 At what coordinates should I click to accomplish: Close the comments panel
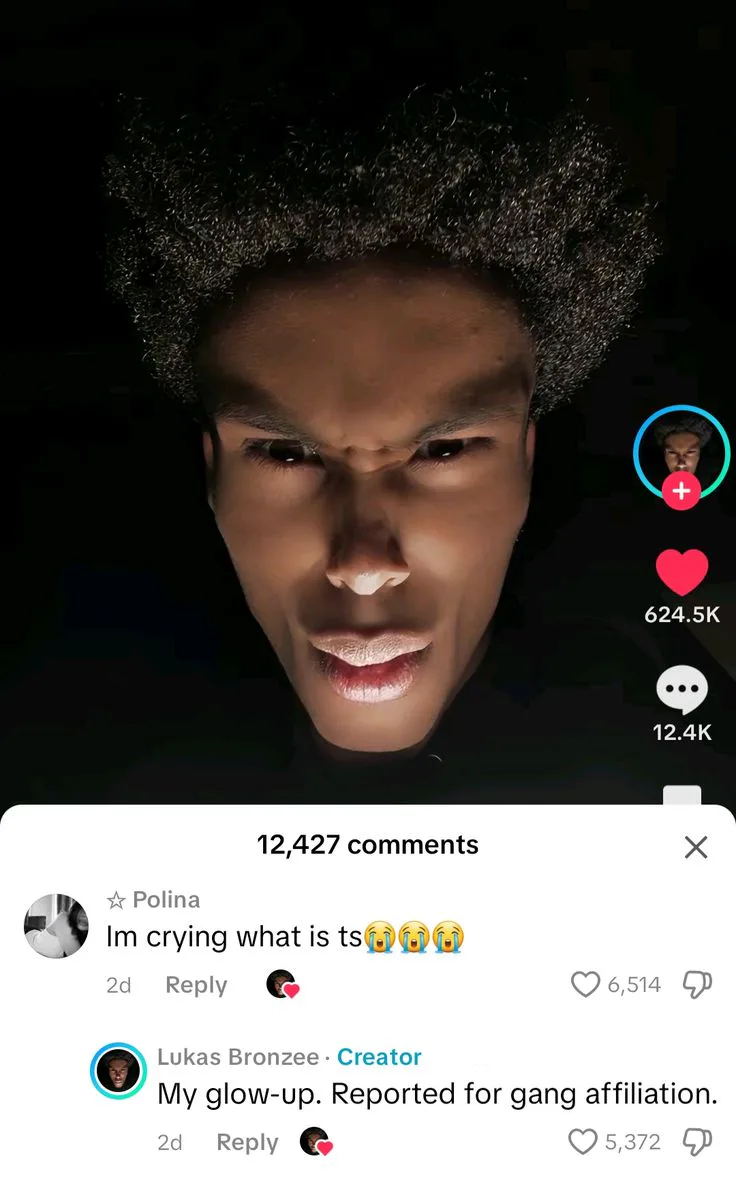coord(696,847)
